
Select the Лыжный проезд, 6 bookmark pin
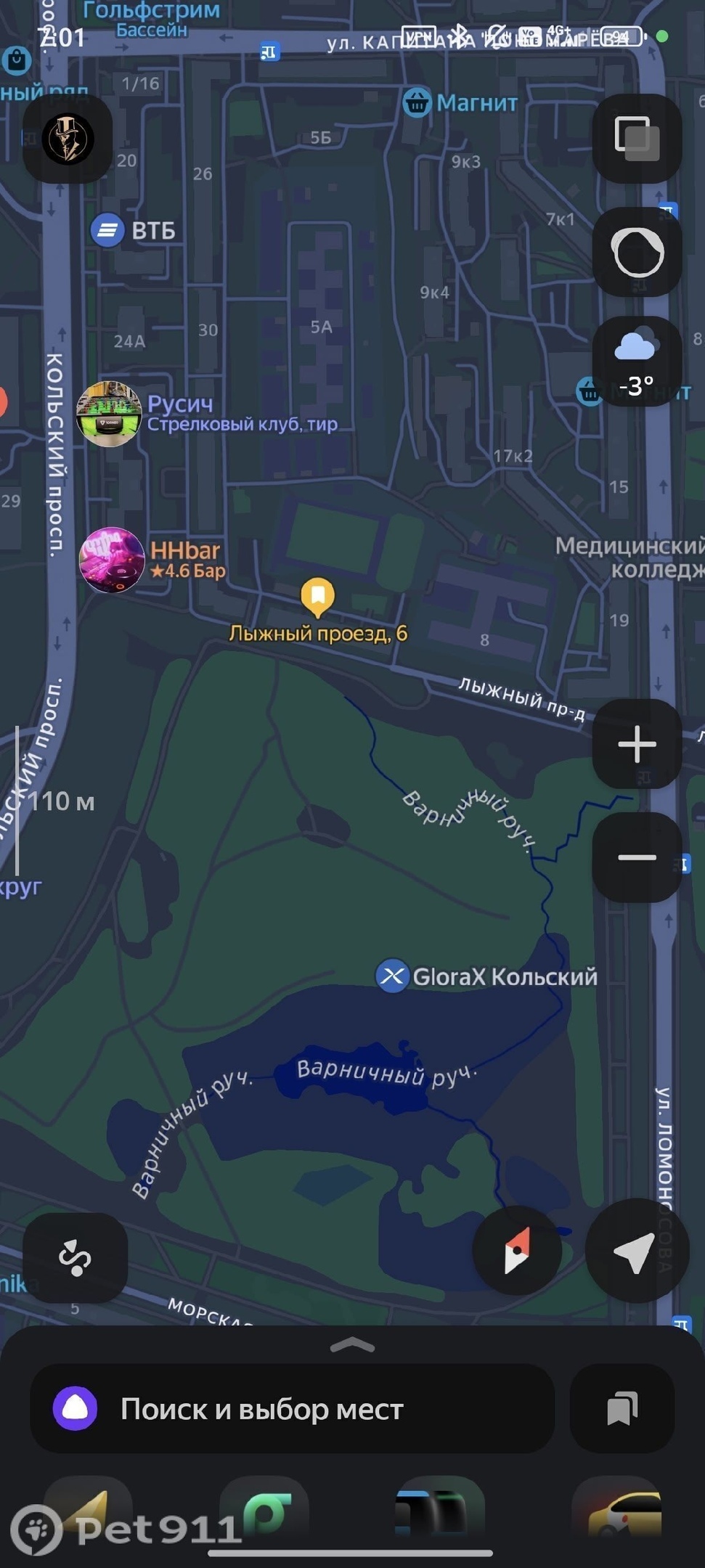tap(317, 596)
